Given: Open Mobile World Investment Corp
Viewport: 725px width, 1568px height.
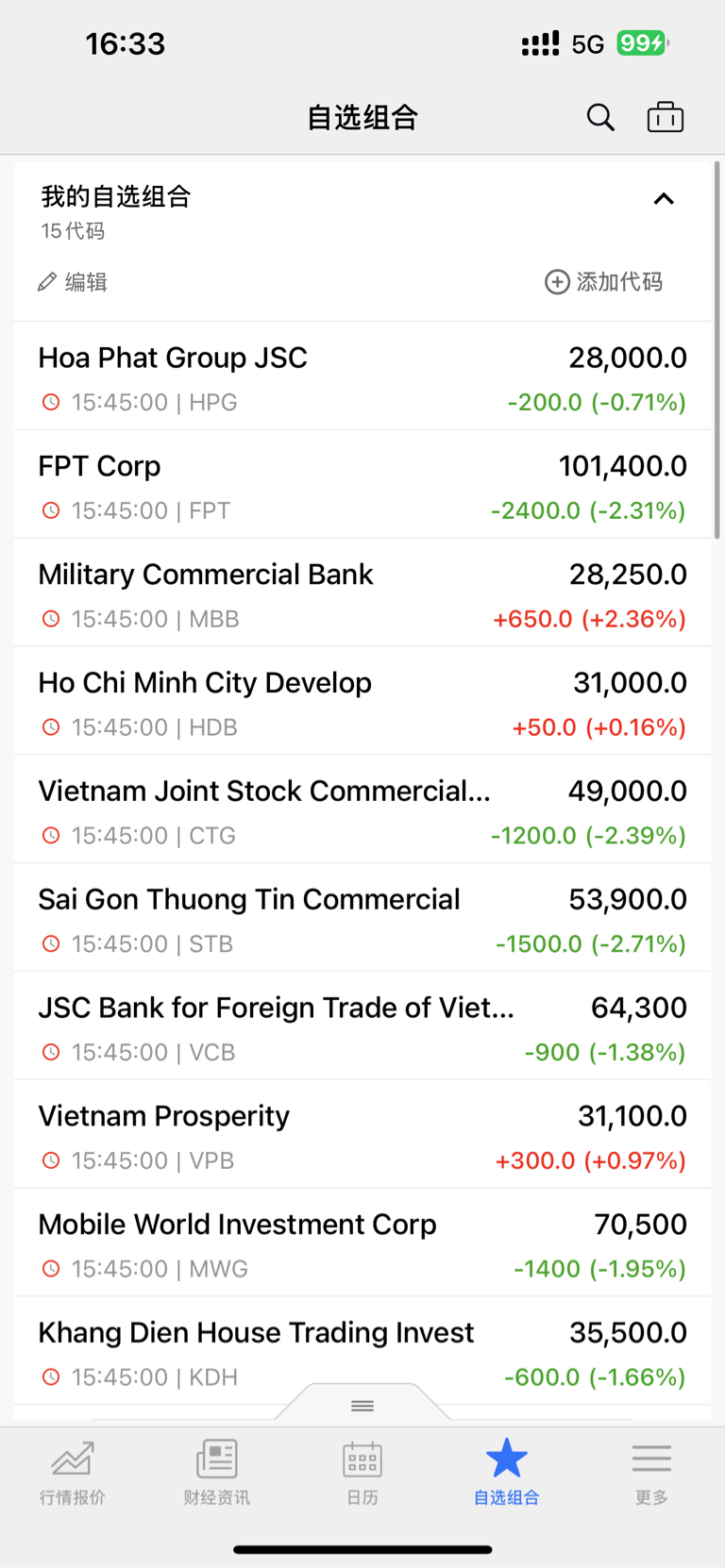Looking at the screenshot, I should point(362,1244).
